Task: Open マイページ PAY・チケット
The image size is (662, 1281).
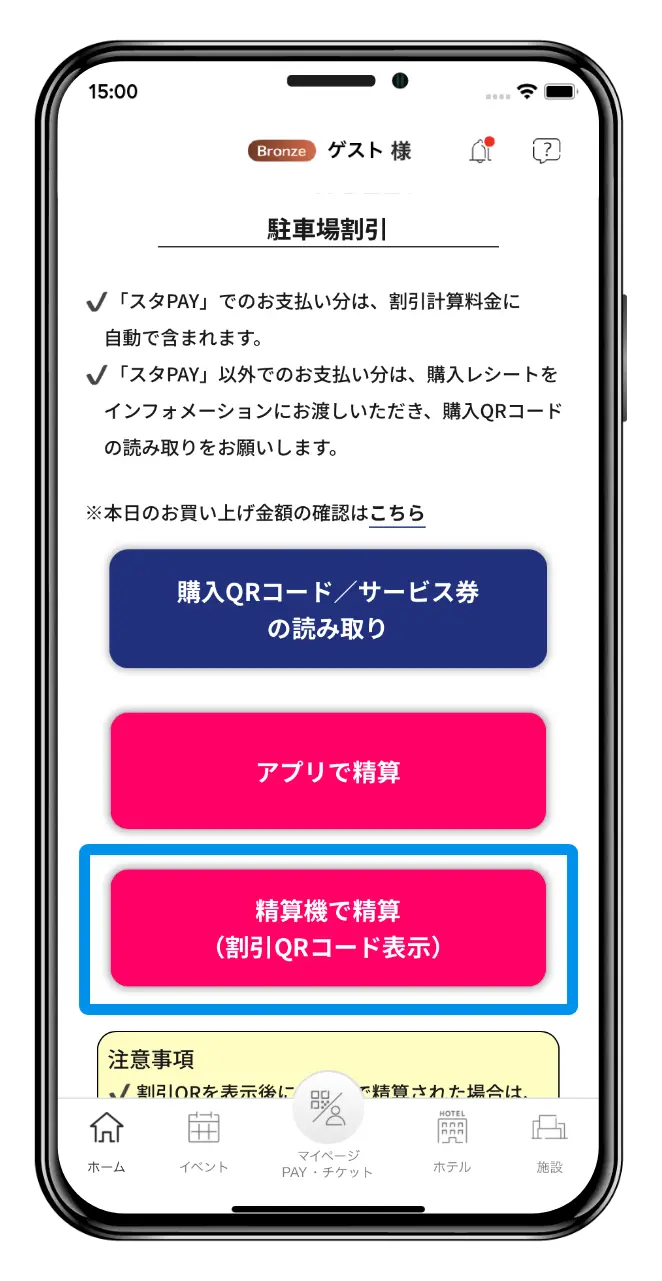Action: pos(327,1125)
